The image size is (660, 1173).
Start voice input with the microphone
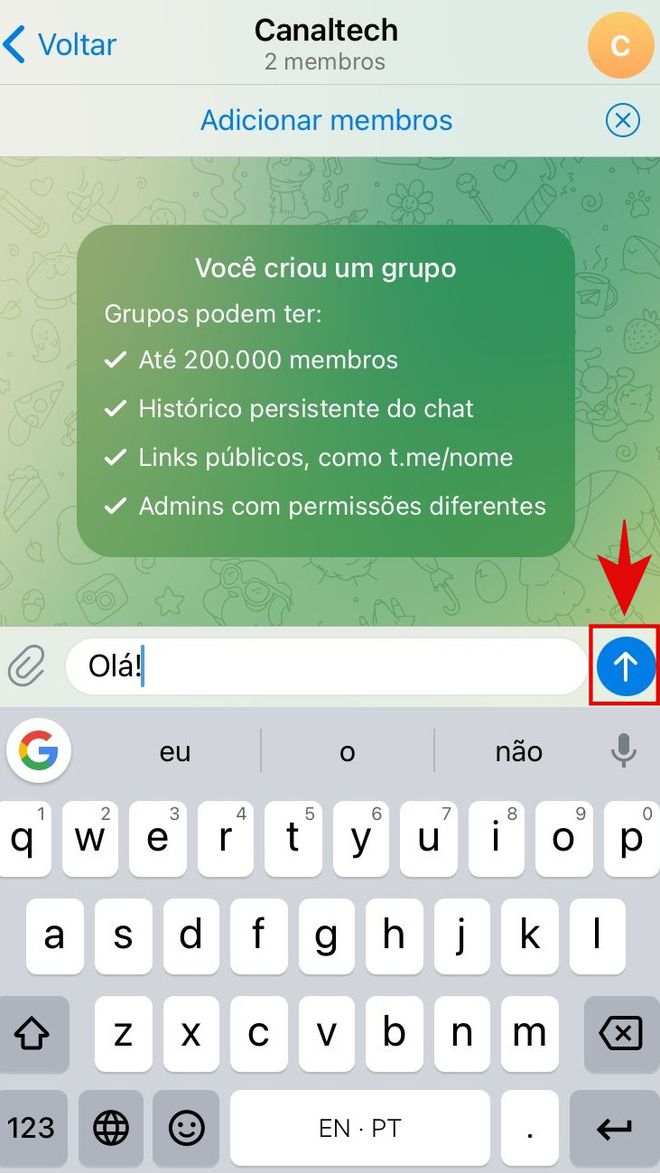point(623,750)
